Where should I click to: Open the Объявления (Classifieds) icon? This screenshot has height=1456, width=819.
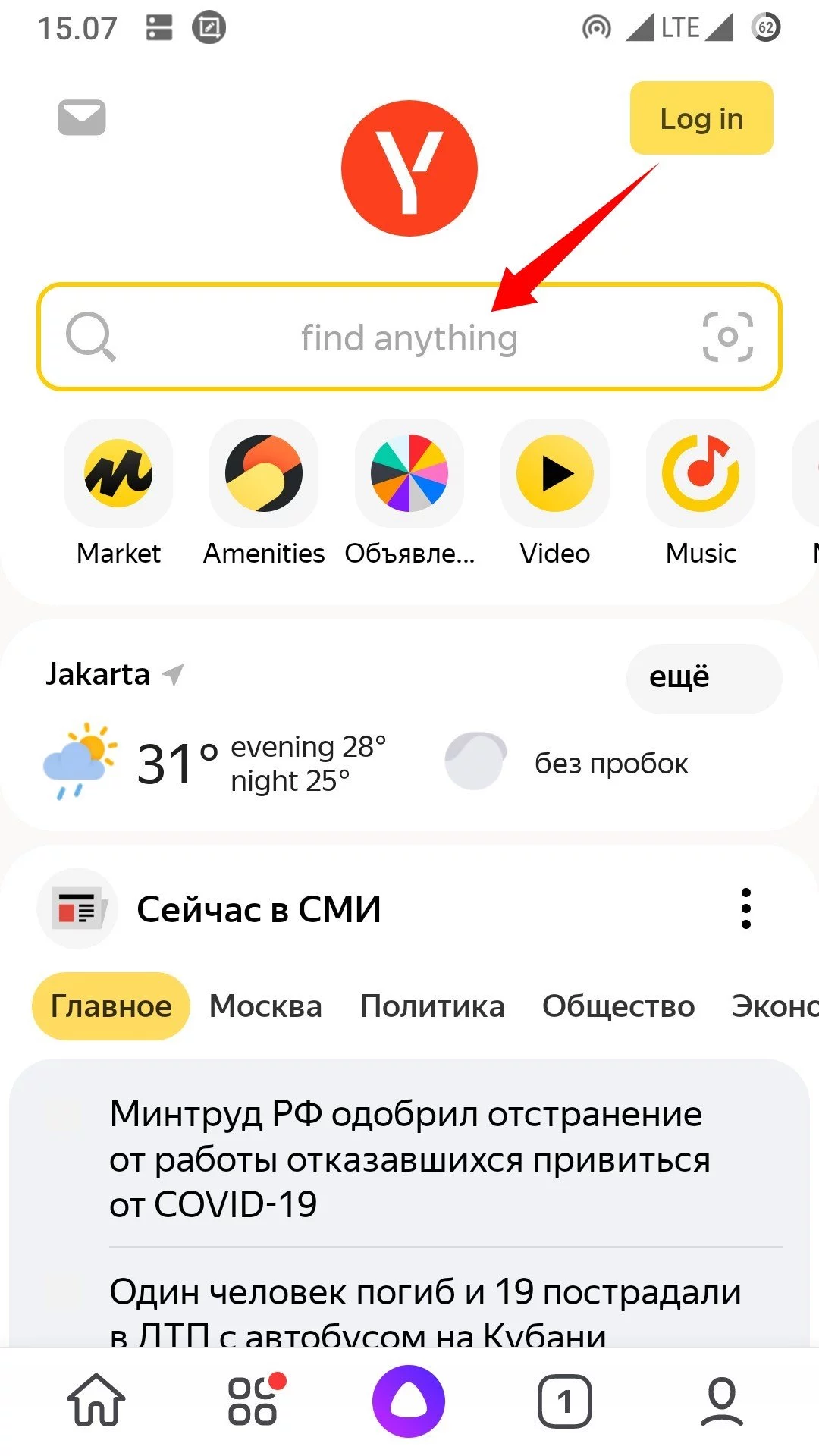pos(409,473)
